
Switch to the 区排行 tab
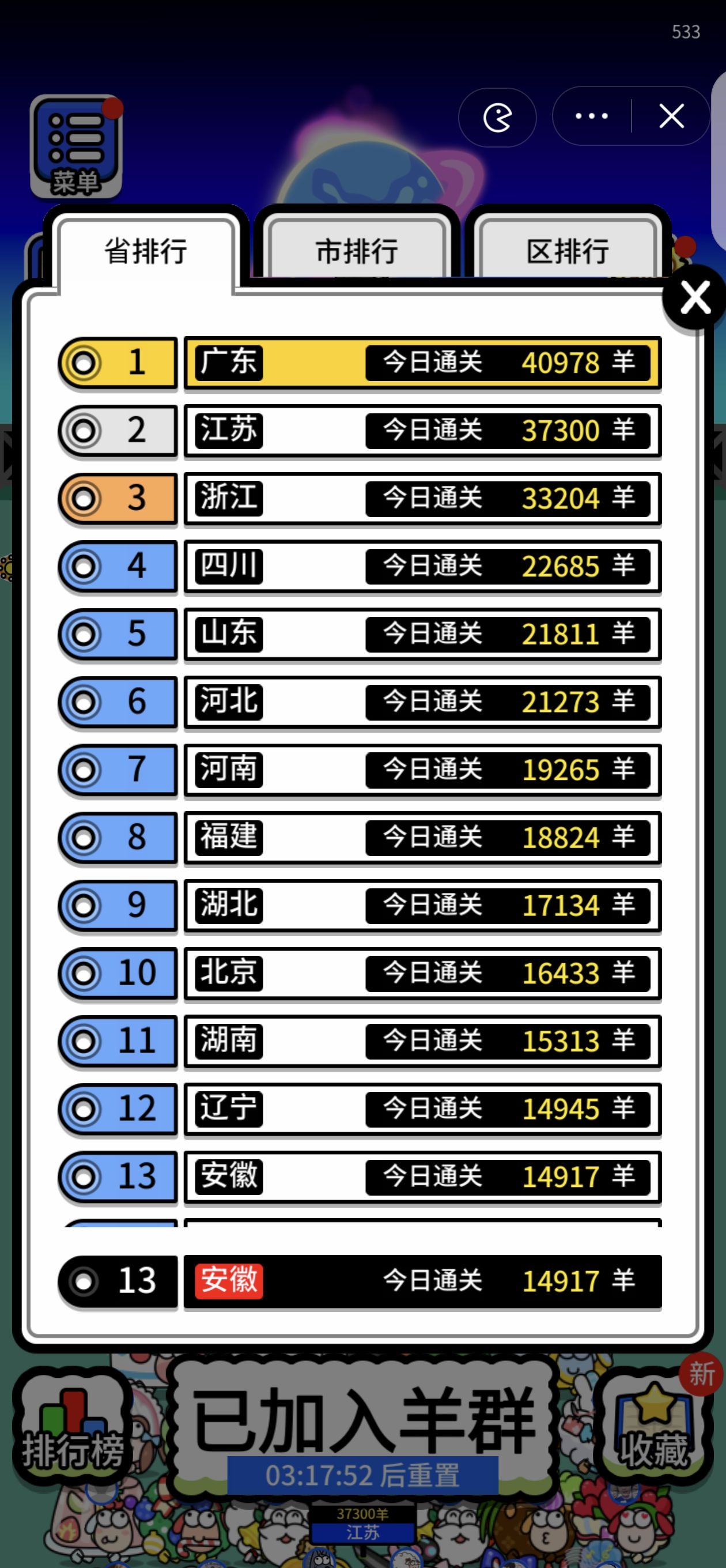pyautogui.click(x=567, y=251)
